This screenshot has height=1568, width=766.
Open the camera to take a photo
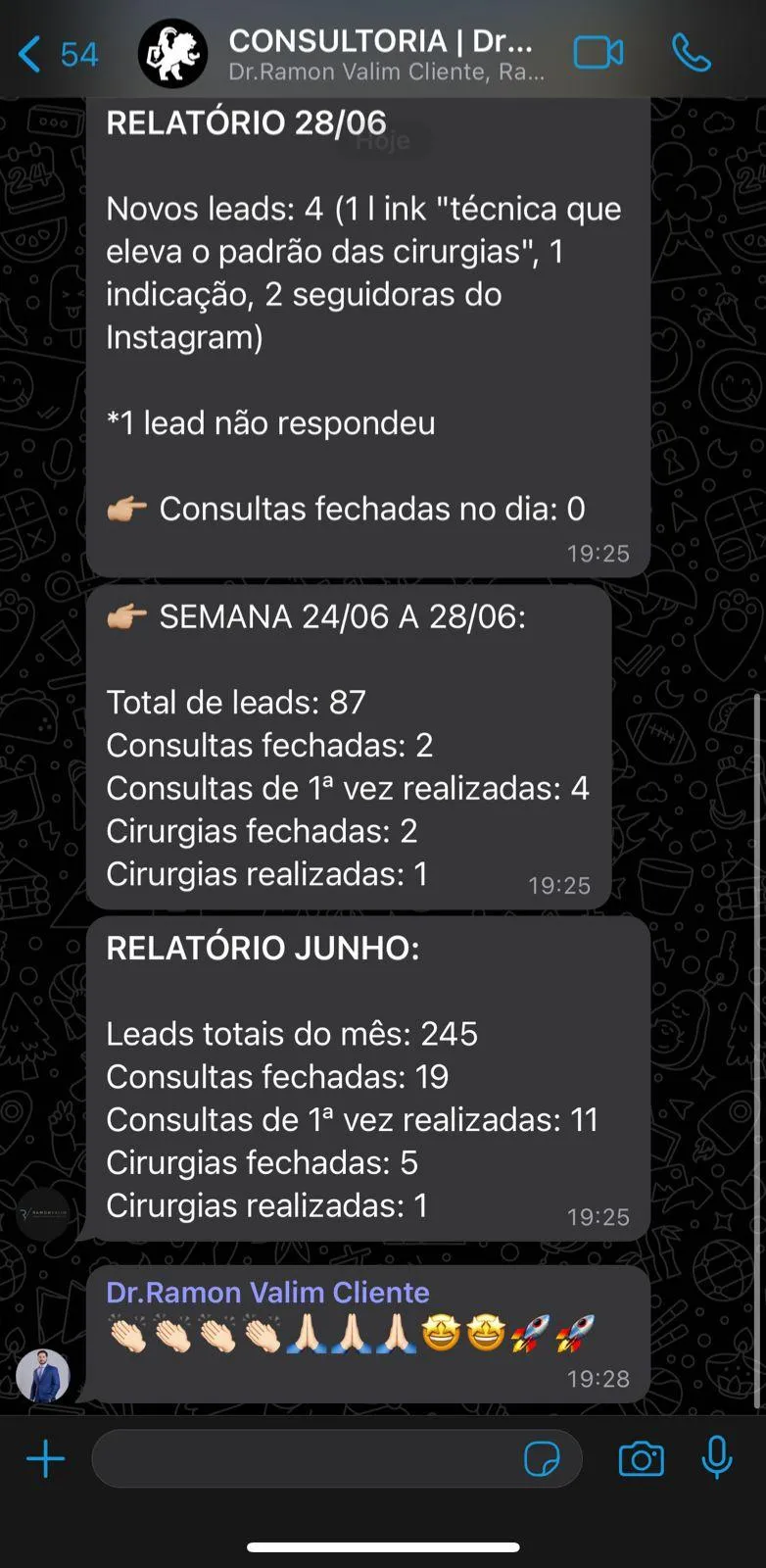pos(641,1458)
